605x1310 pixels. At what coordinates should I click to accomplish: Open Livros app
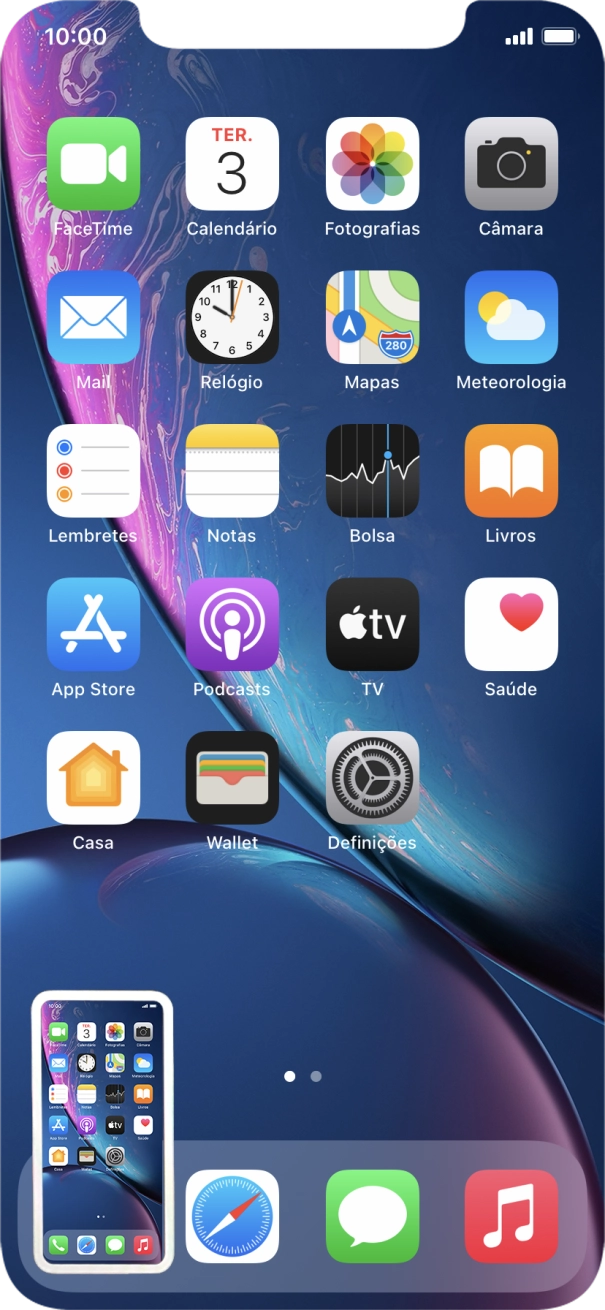point(511,471)
